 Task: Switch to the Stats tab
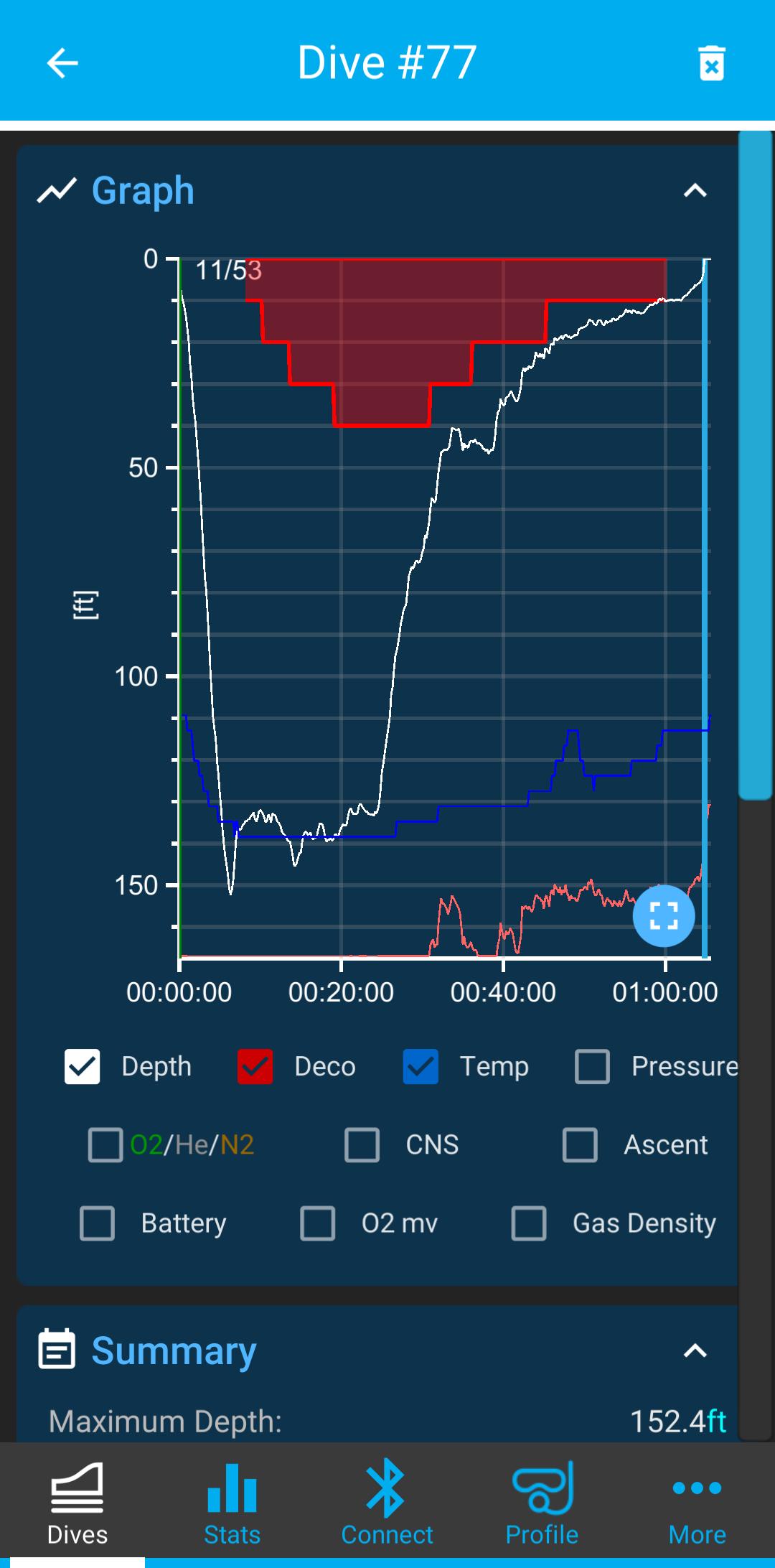(x=232, y=1504)
